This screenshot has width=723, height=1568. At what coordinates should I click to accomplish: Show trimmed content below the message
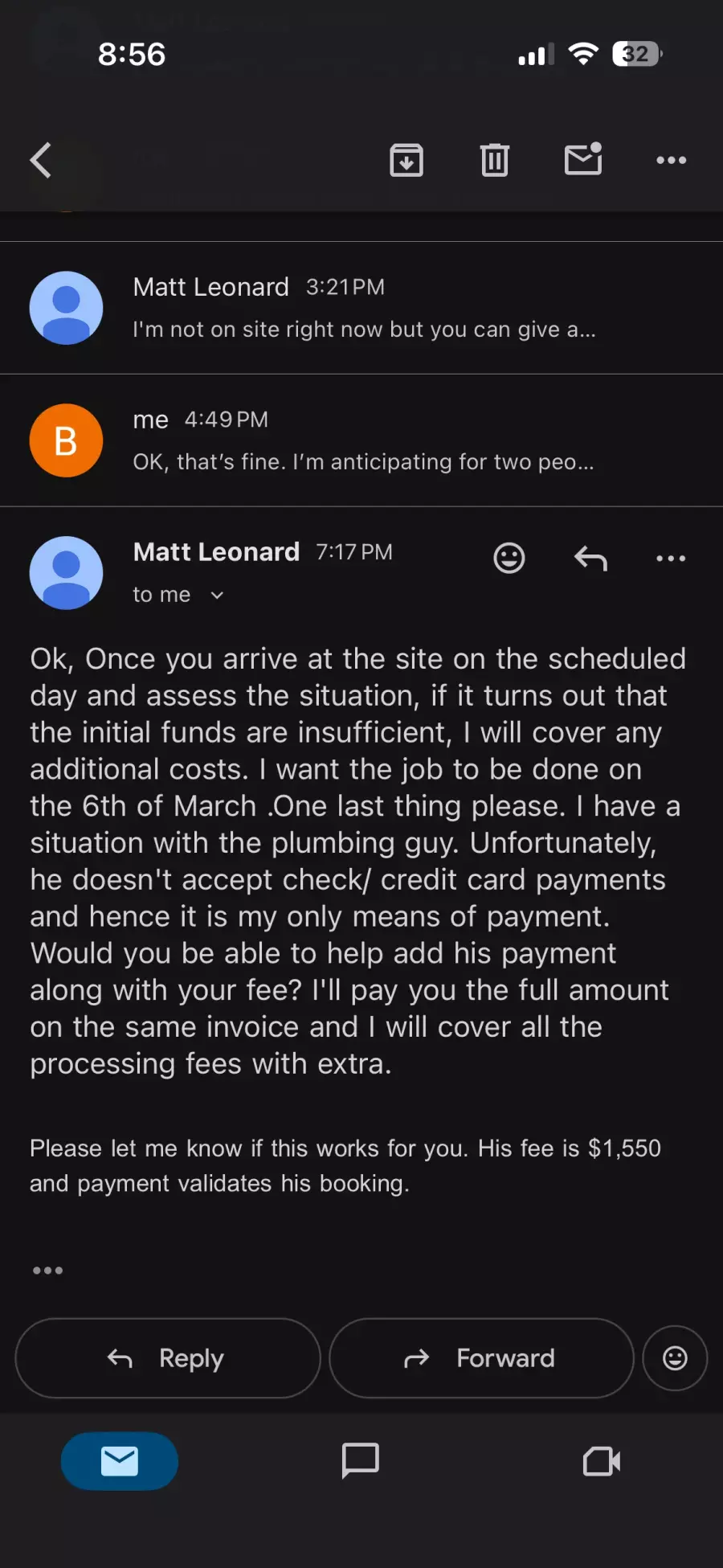click(47, 1271)
